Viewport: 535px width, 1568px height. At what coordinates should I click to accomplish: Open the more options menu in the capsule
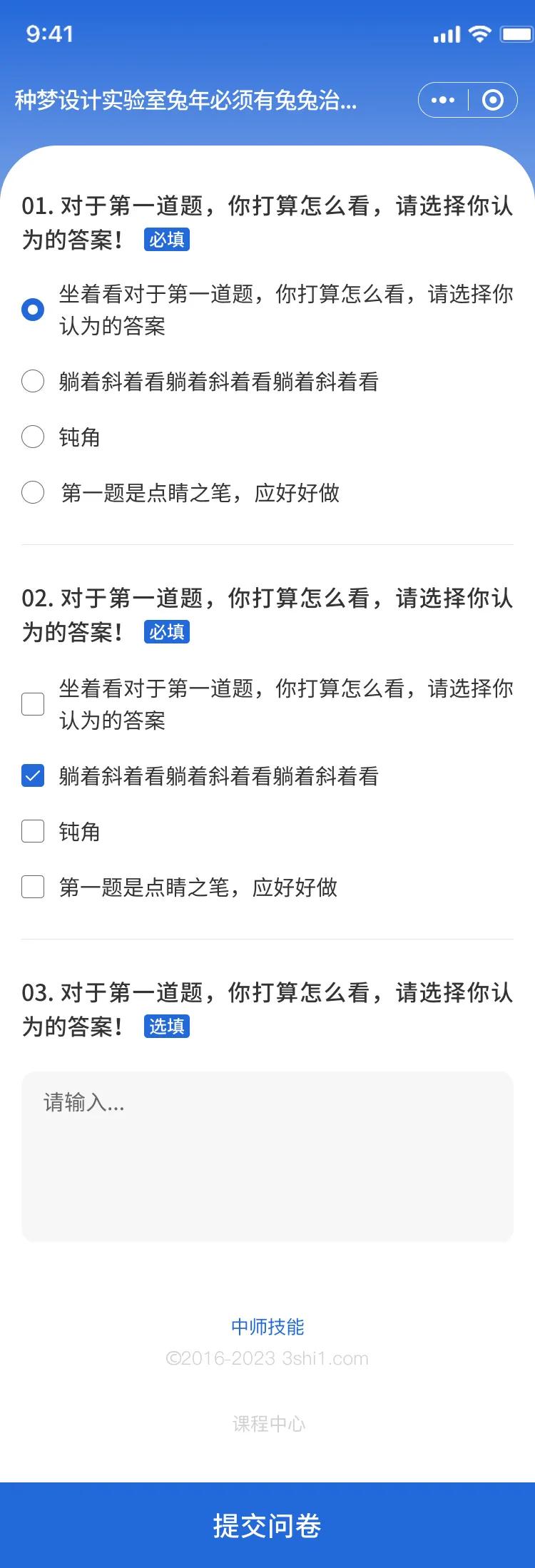point(443,100)
